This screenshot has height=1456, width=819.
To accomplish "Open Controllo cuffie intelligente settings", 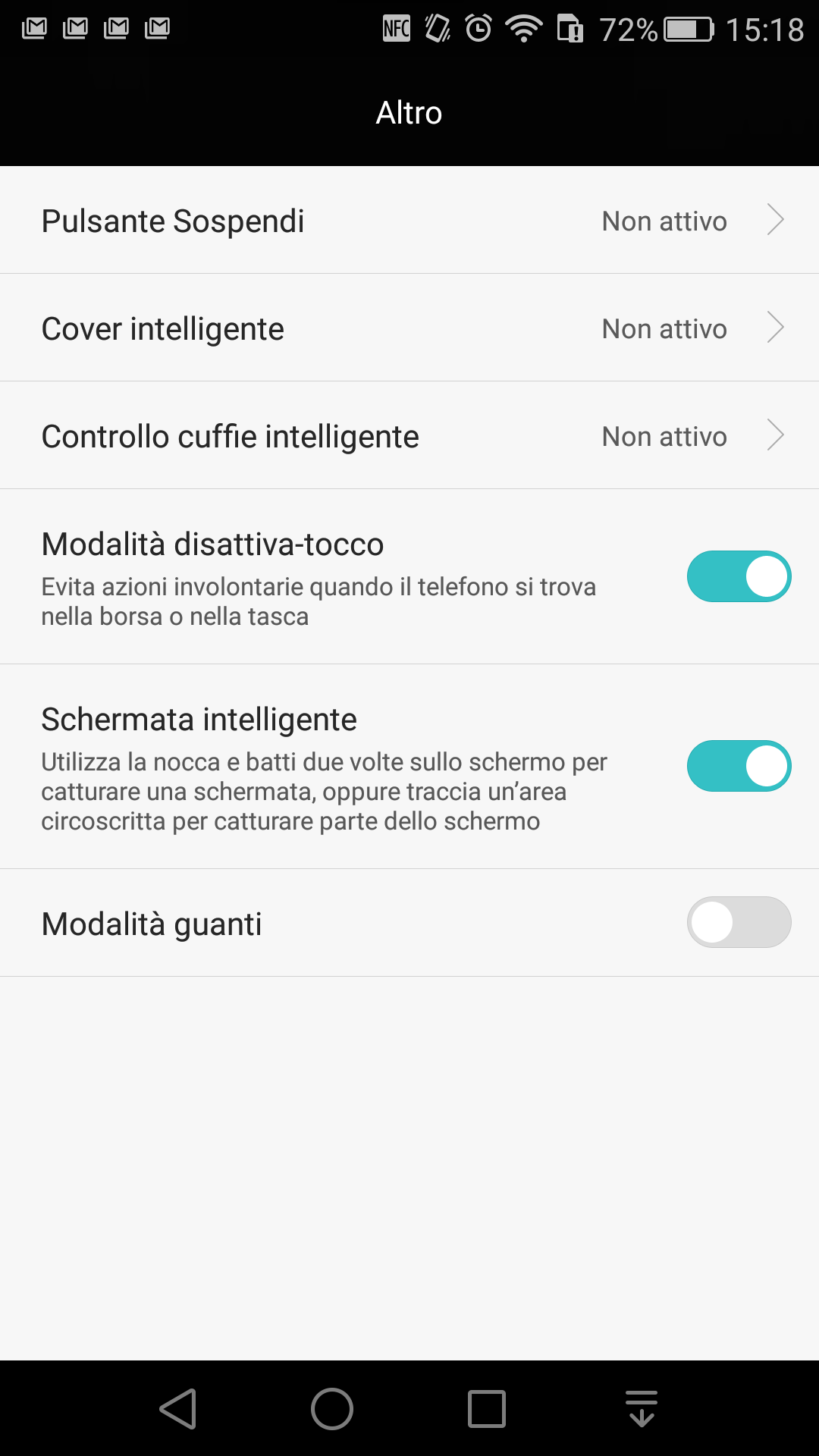I will [x=409, y=435].
